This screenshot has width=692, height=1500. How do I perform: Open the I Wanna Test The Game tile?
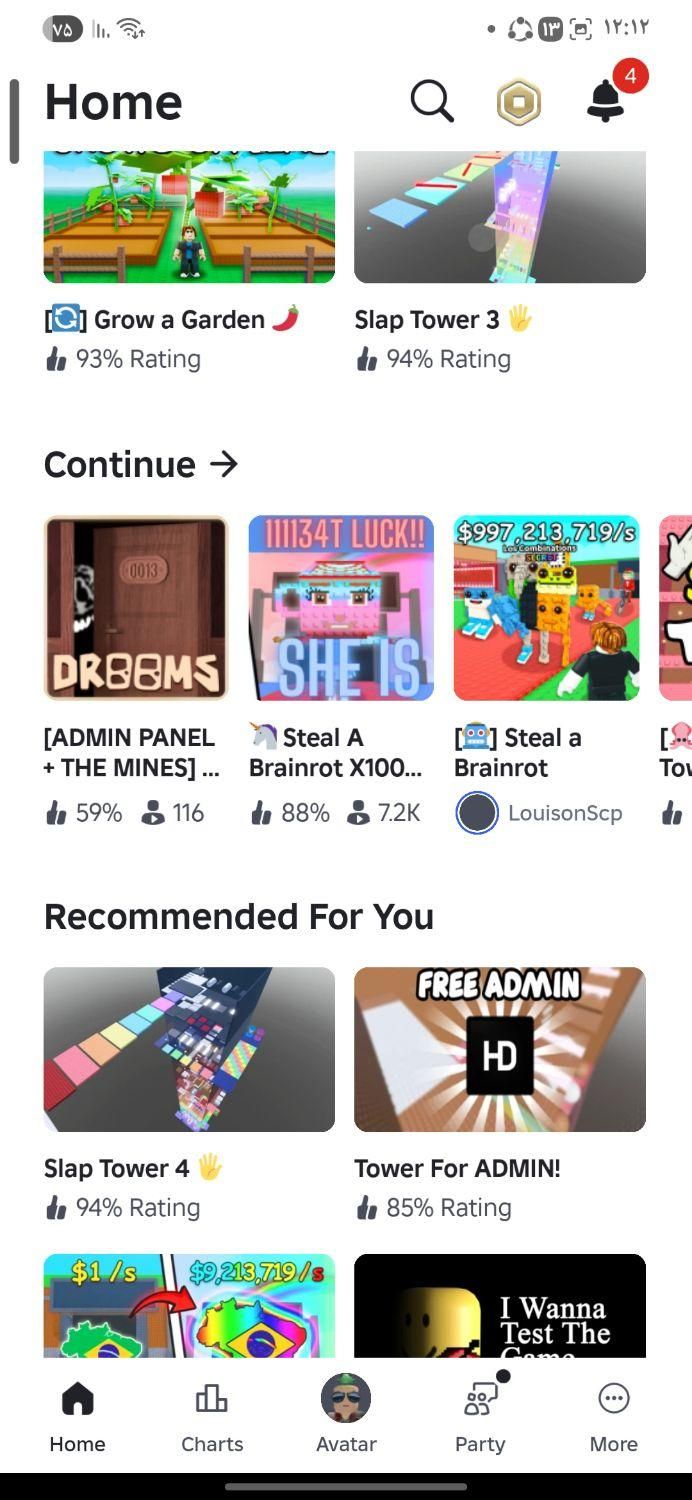pos(499,1305)
